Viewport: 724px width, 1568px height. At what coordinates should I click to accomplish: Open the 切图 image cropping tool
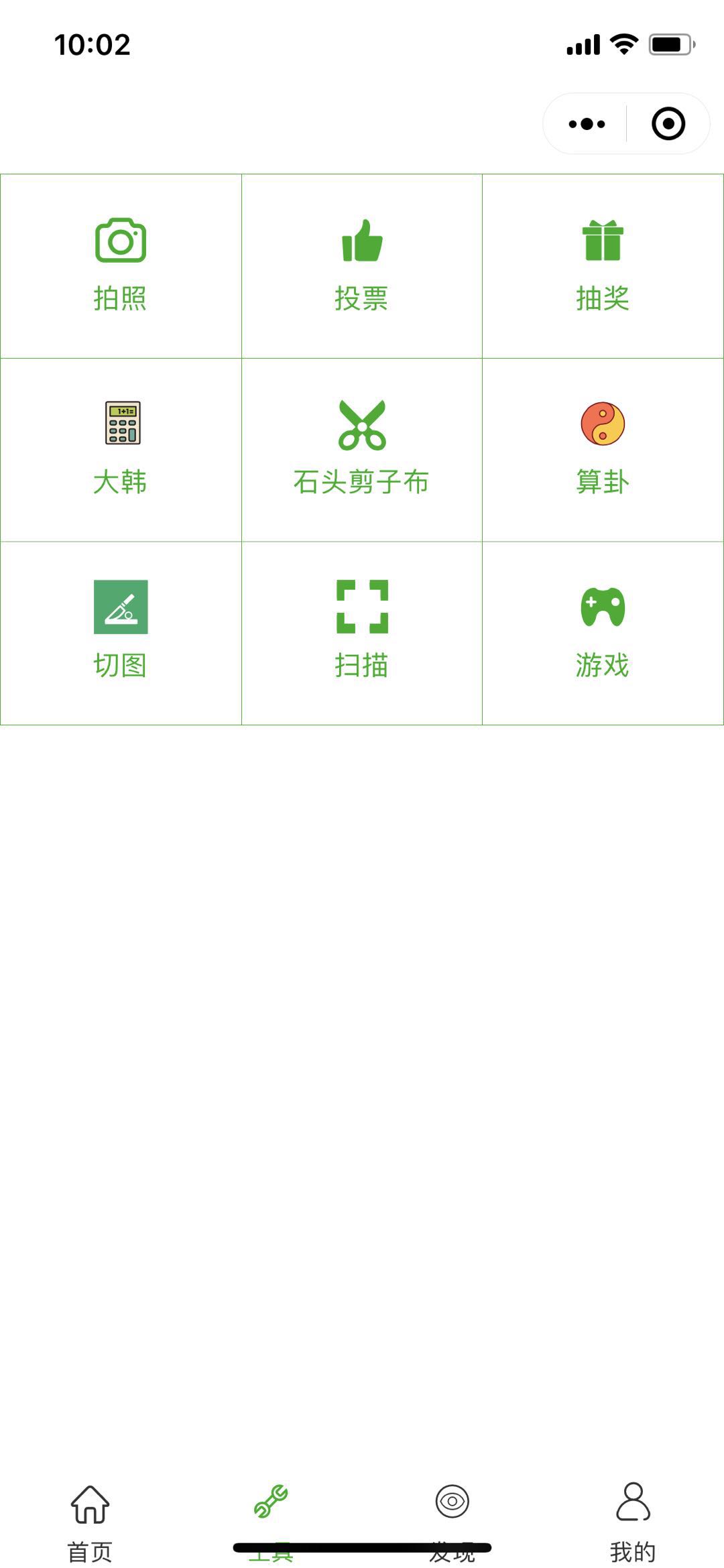(x=121, y=633)
